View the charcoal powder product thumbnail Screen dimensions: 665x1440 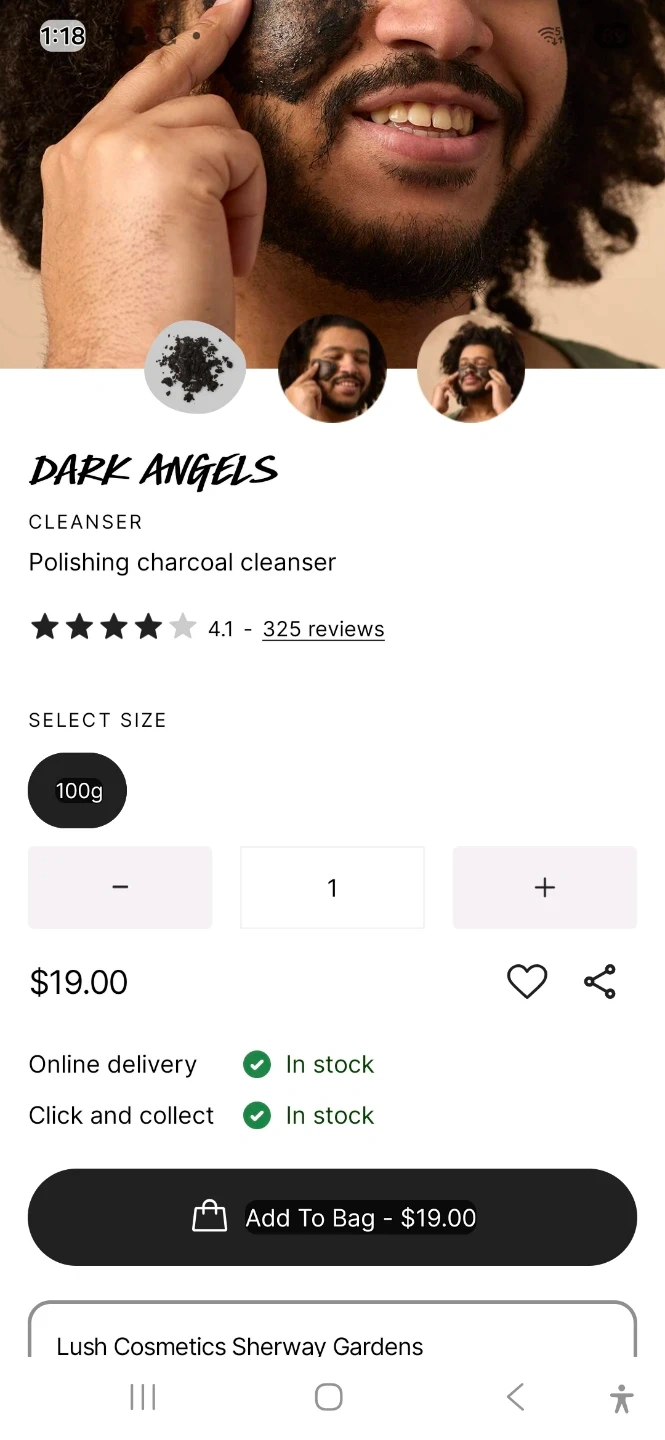point(195,368)
